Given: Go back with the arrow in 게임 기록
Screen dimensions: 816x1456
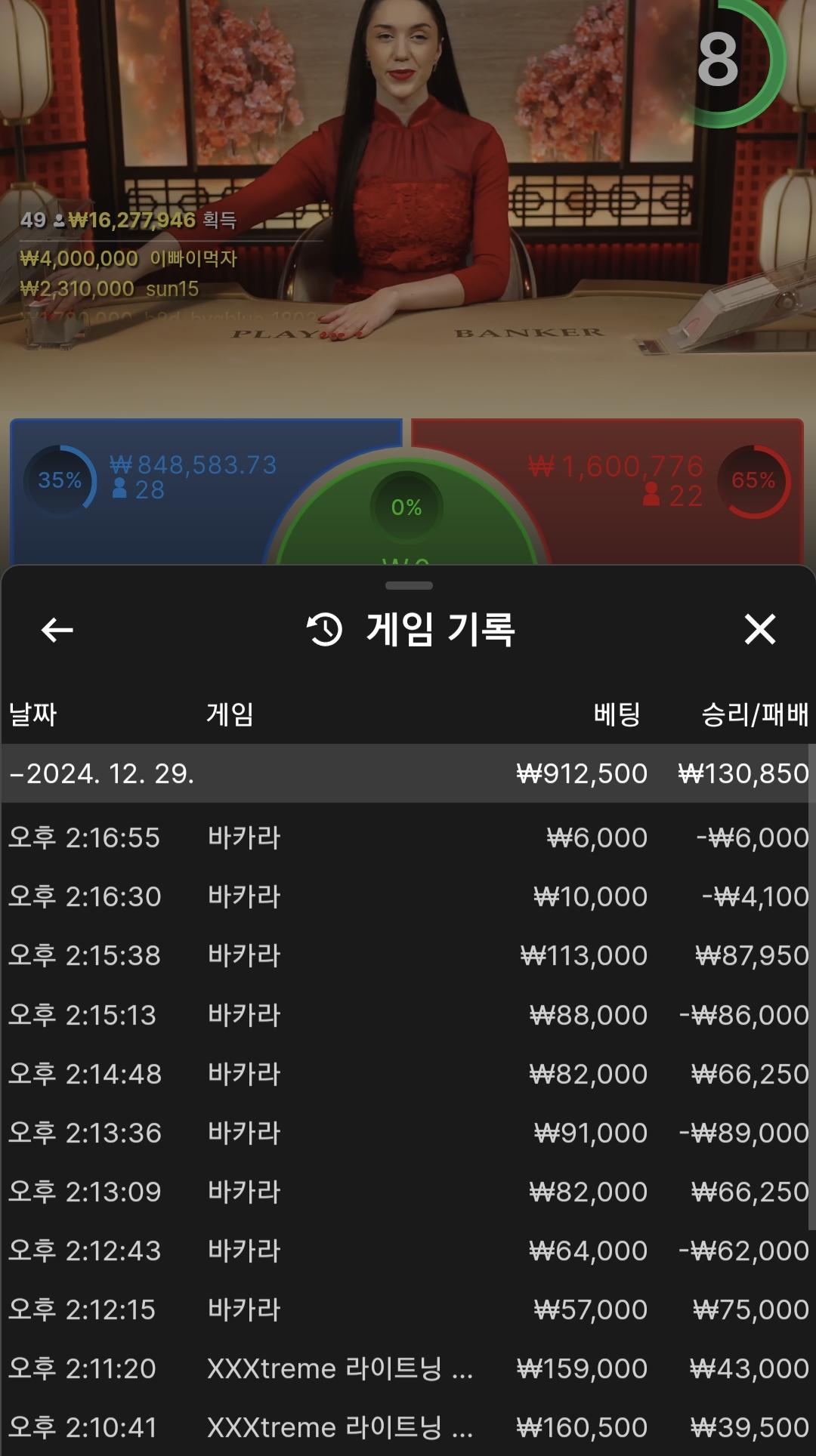Looking at the screenshot, I should click(x=57, y=629).
